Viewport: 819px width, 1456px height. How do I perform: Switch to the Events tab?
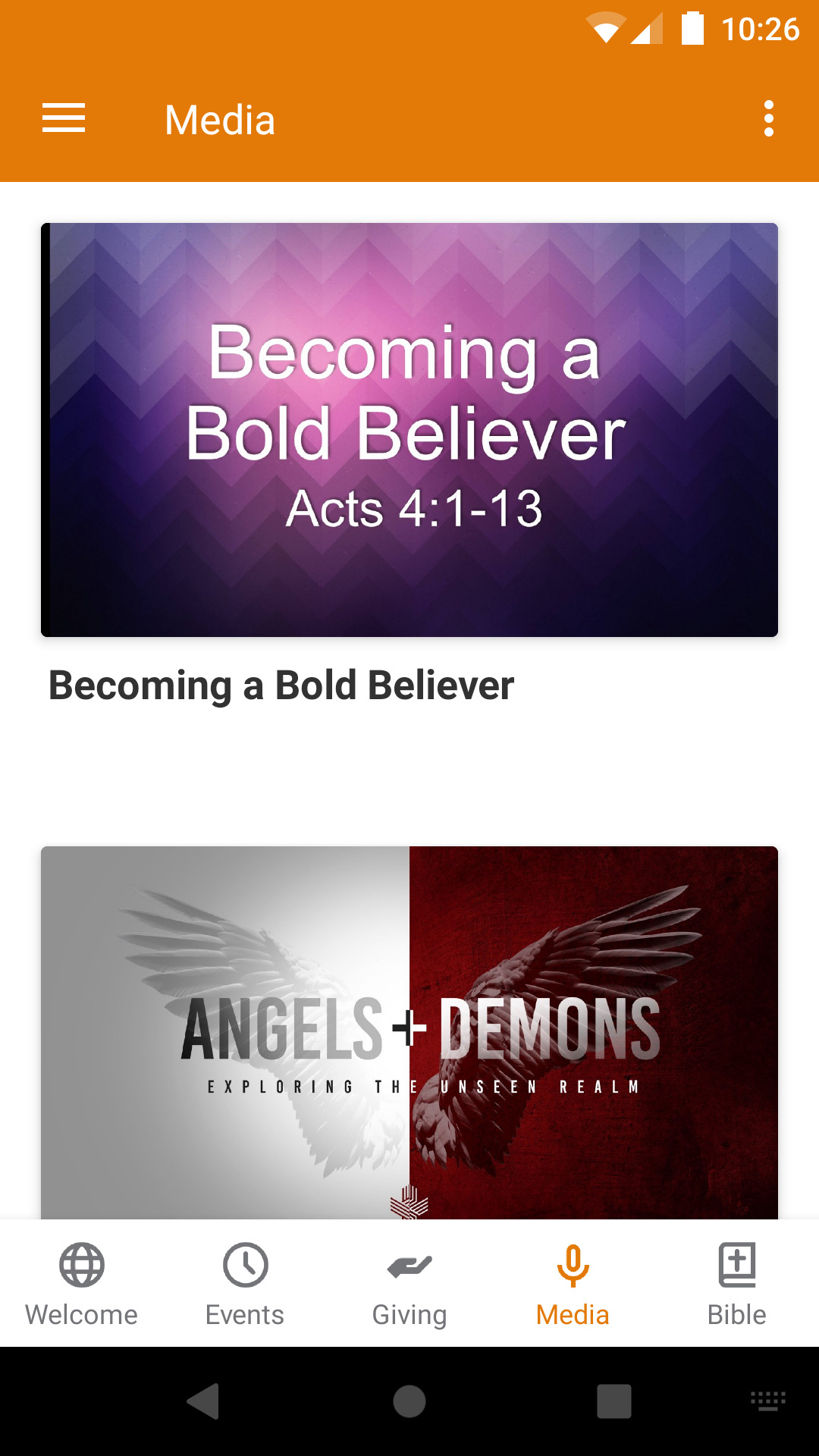click(244, 1314)
